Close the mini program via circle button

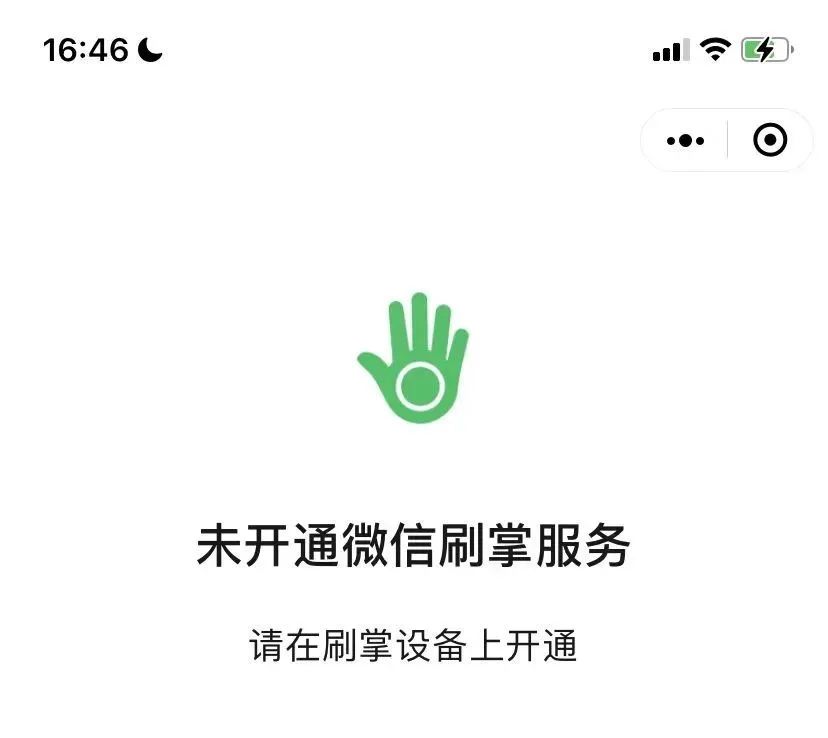pyautogui.click(x=769, y=141)
